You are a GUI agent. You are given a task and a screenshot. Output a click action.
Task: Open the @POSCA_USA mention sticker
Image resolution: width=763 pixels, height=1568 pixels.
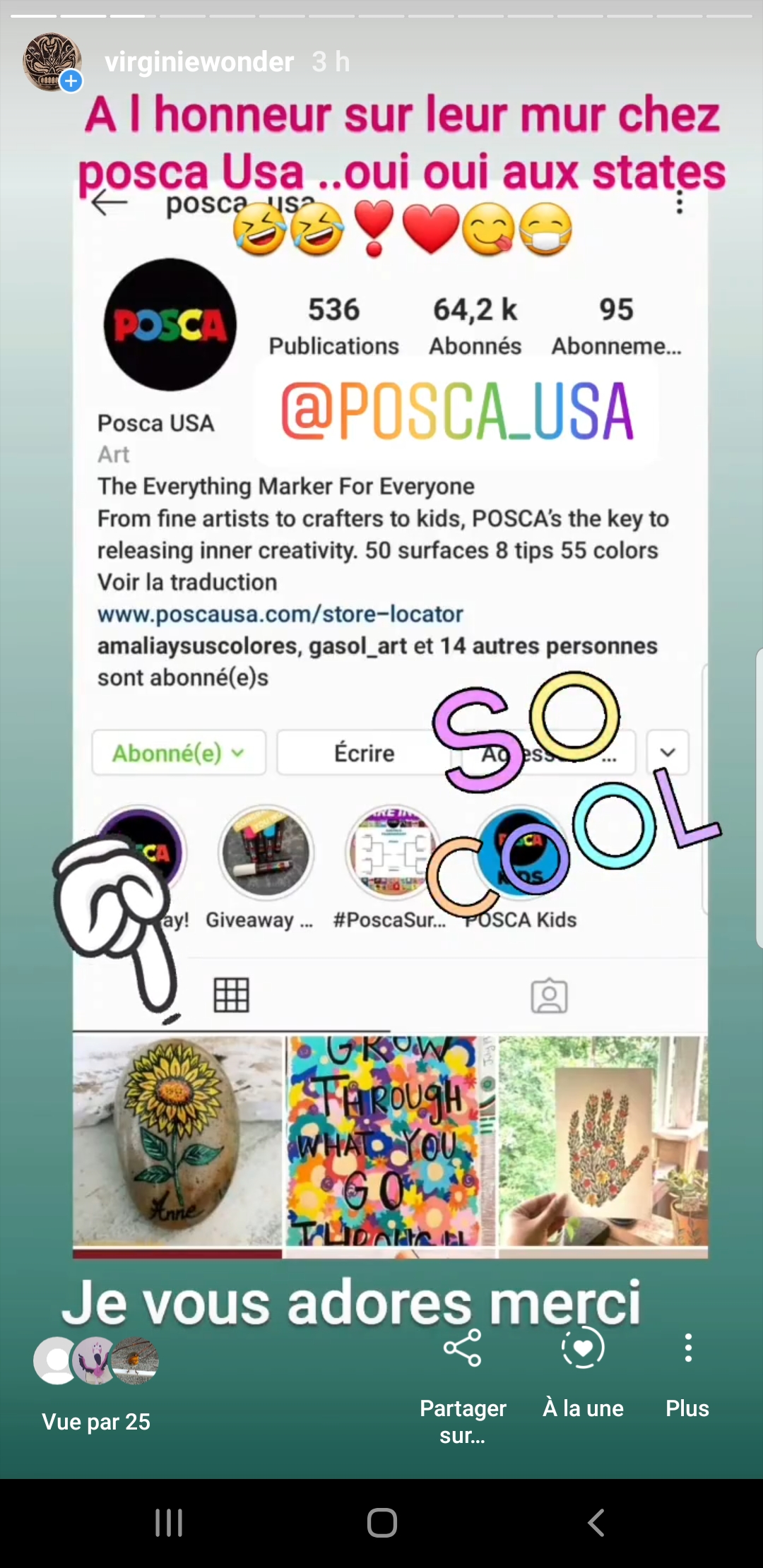[x=457, y=411]
